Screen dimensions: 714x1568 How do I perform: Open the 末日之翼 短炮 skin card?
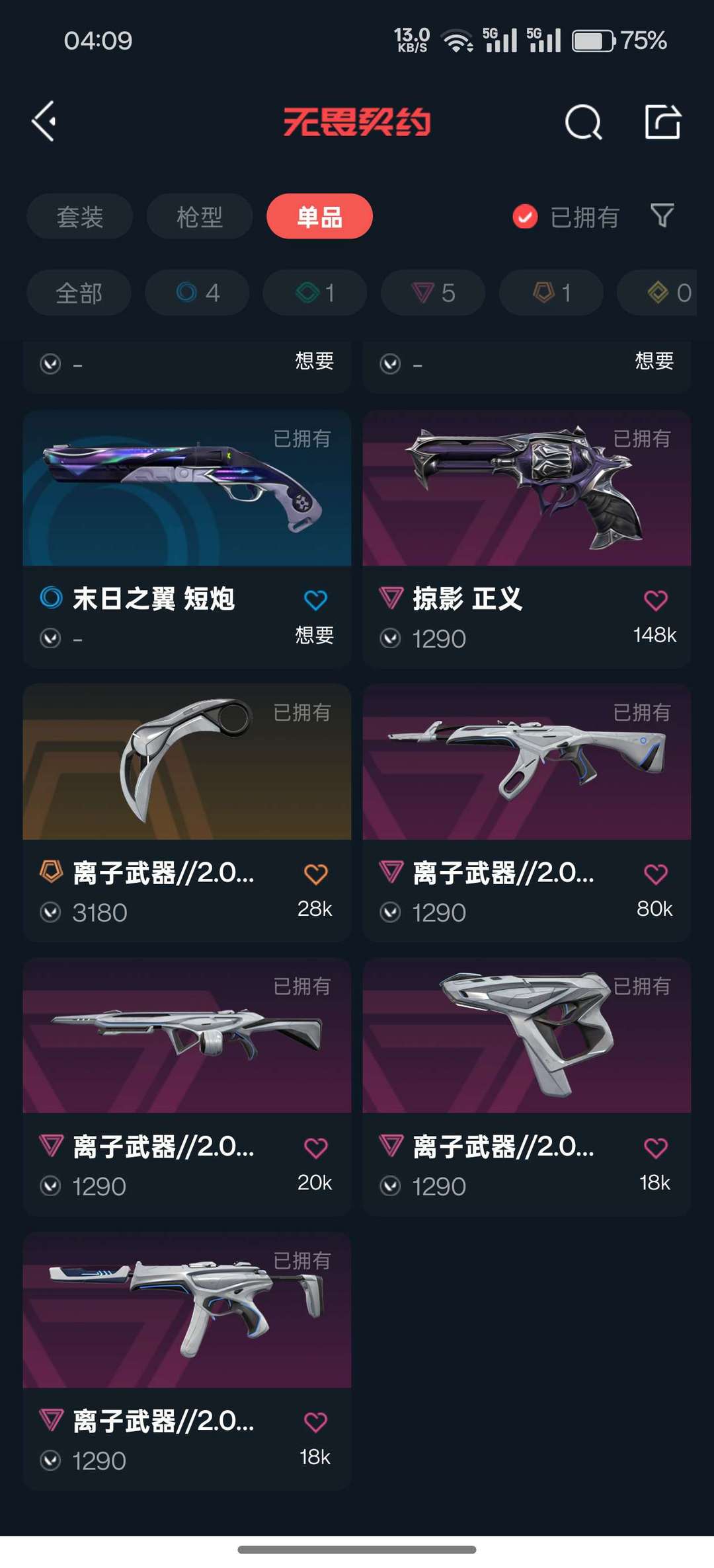coord(187,539)
